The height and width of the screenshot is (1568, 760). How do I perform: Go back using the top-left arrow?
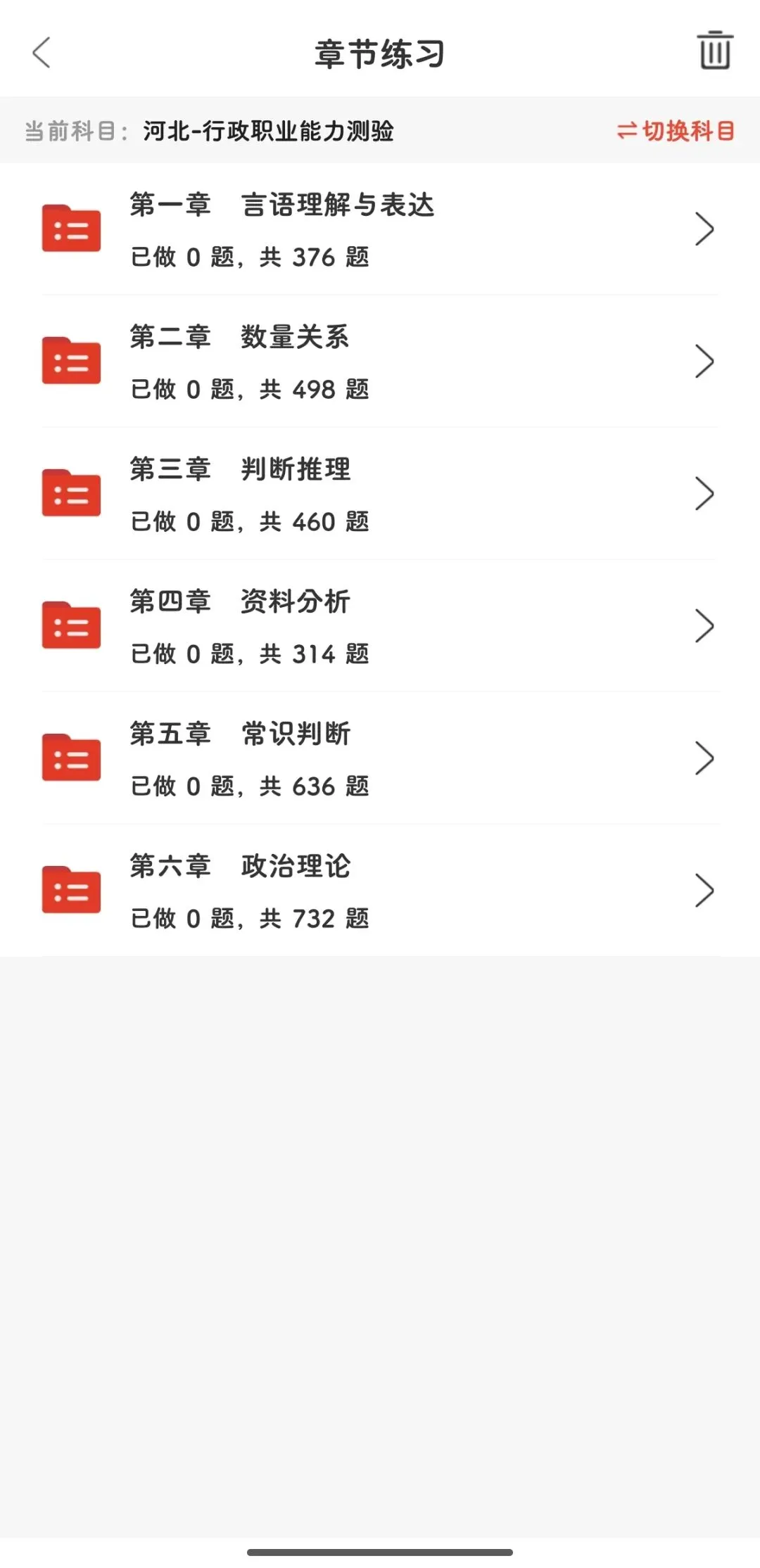pyautogui.click(x=42, y=53)
